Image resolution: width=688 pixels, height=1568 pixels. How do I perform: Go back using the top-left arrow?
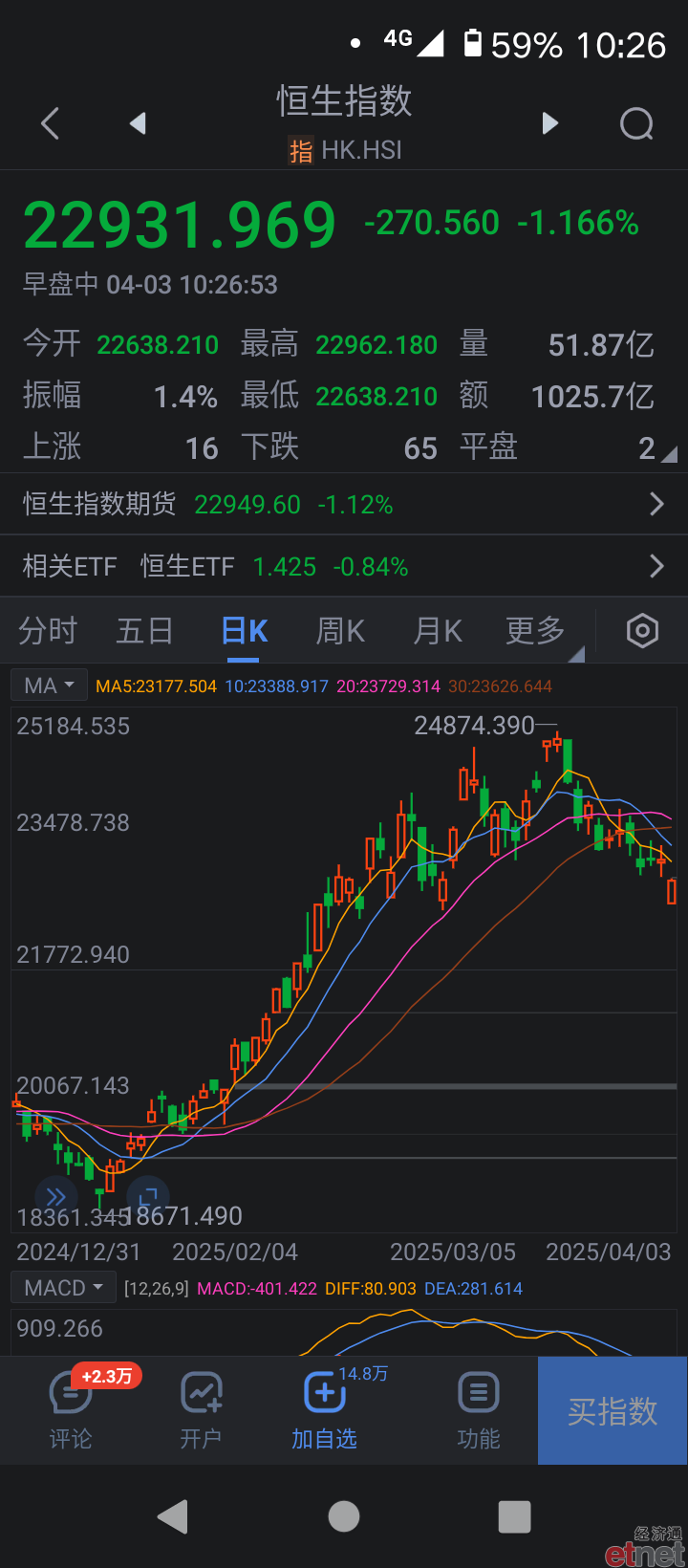pyautogui.click(x=51, y=123)
